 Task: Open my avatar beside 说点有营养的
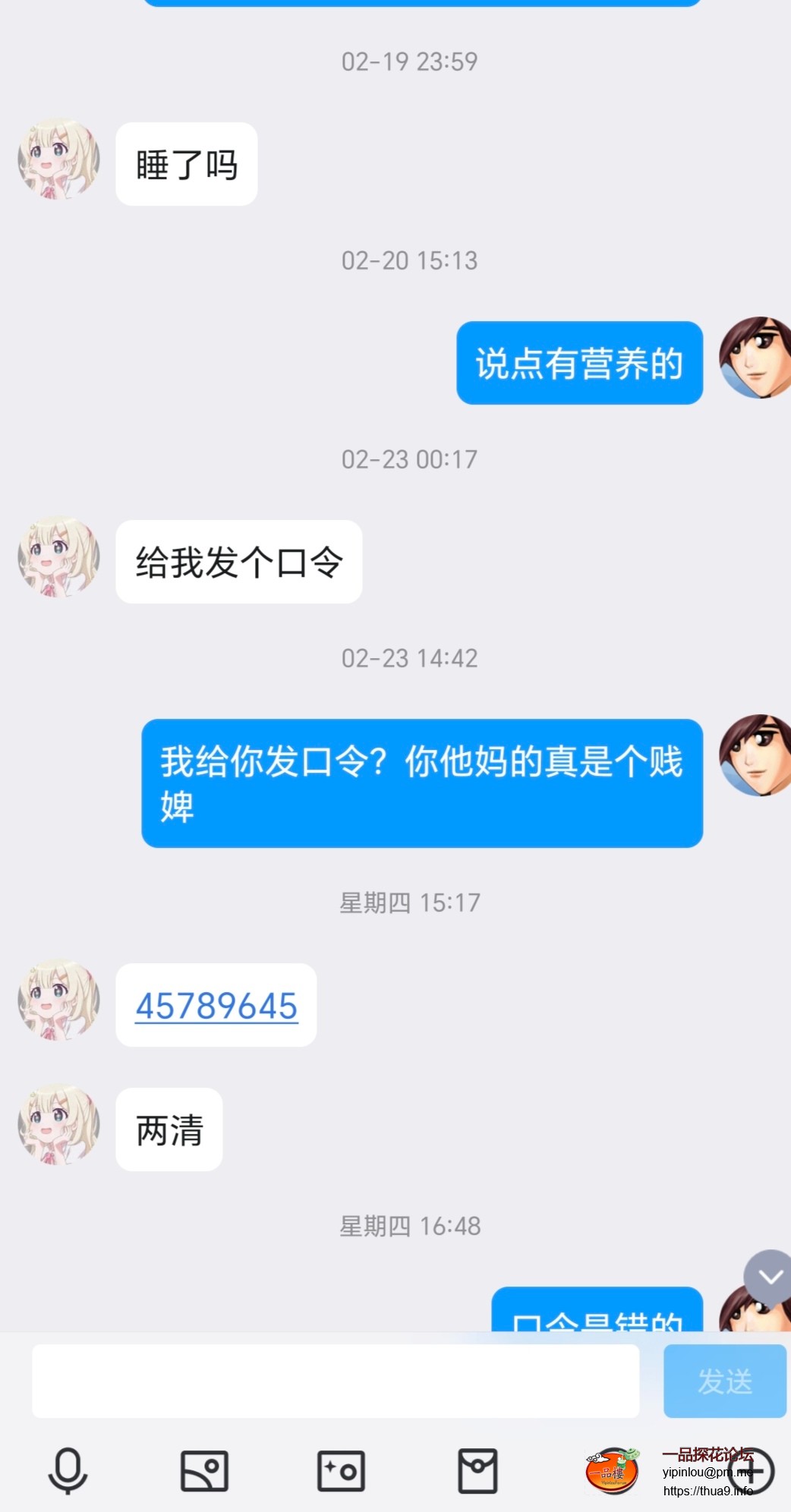coord(755,358)
